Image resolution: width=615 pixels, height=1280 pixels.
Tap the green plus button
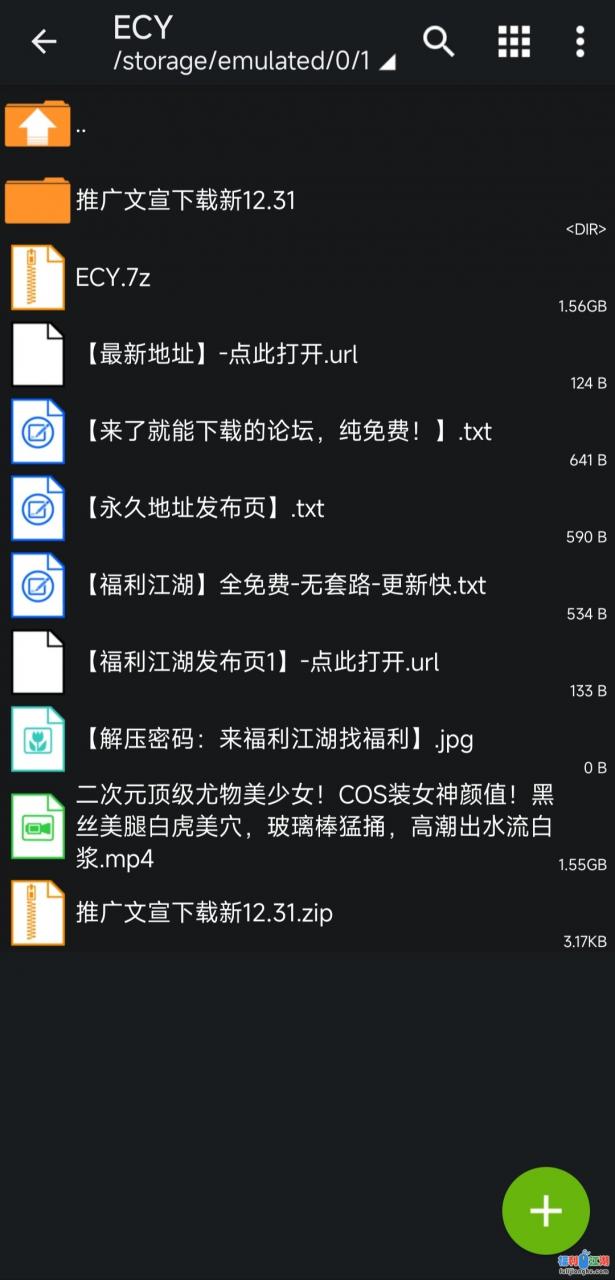(546, 1210)
